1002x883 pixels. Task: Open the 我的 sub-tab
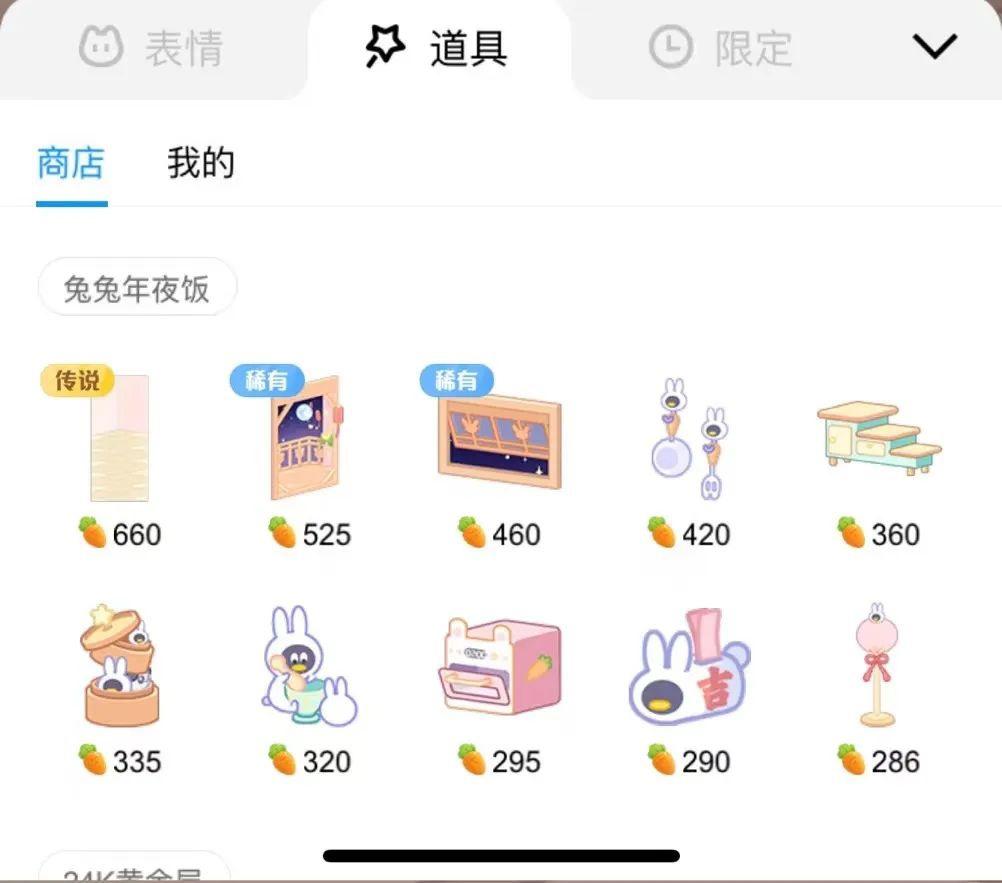pyautogui.click(x=200, y=163)
